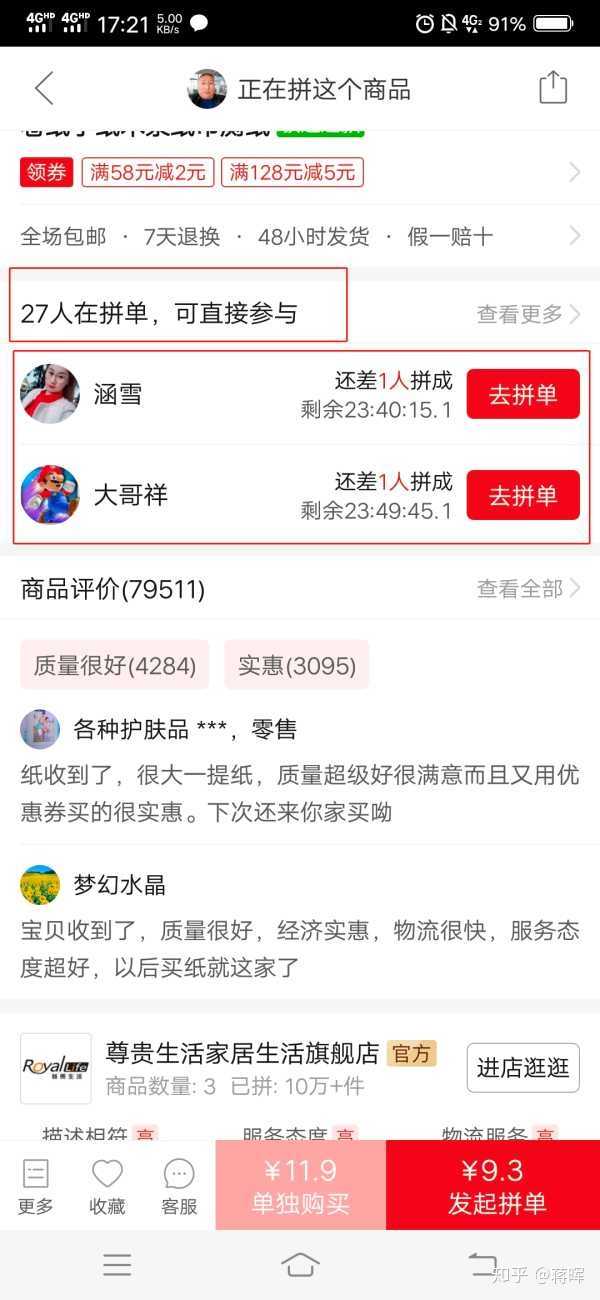The height and width of the screenshot is (1300, 600).
Task: Go to the system home screen
Action: 300,1265
